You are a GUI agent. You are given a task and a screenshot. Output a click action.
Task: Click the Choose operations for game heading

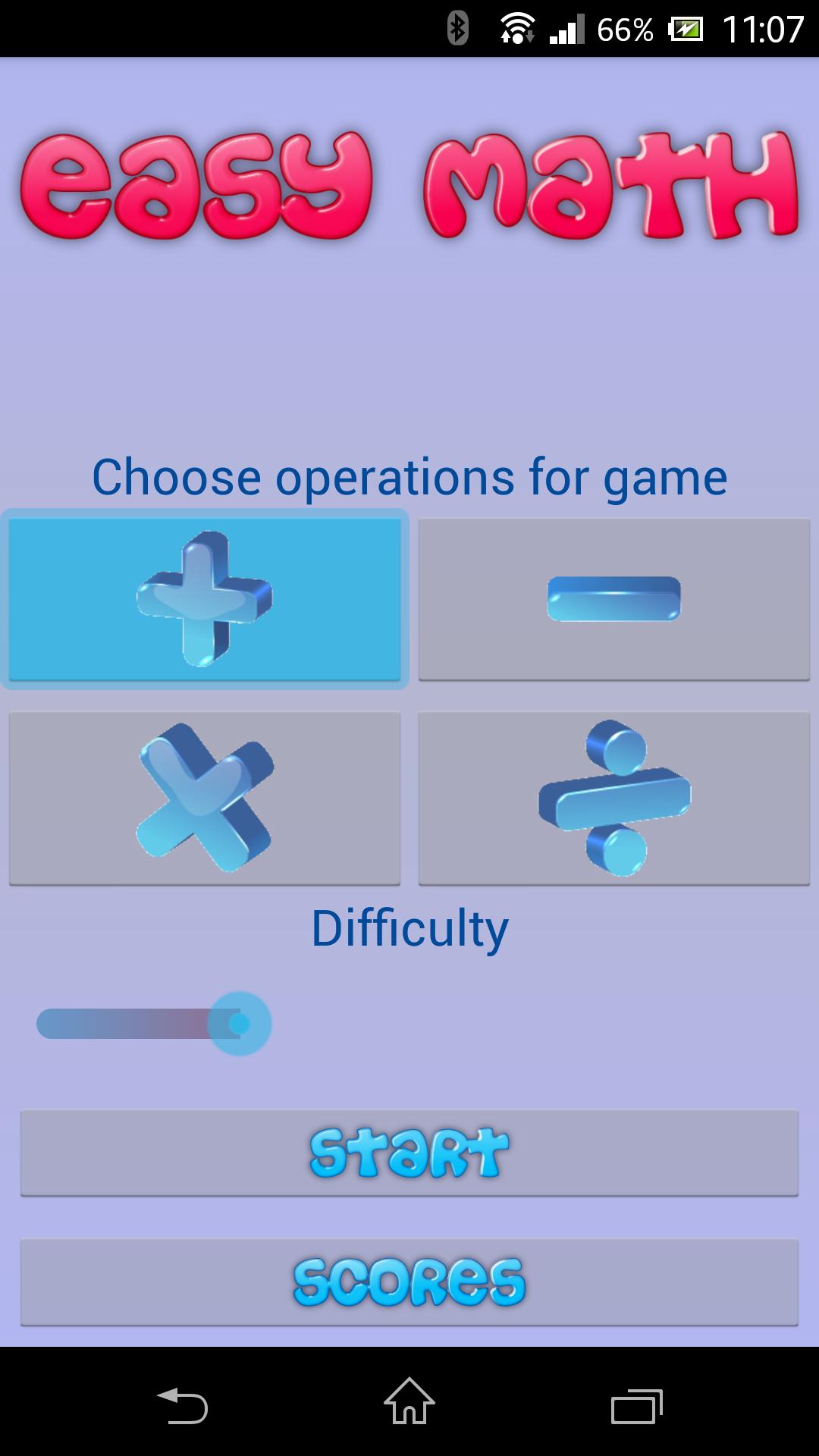click(409, 475)
